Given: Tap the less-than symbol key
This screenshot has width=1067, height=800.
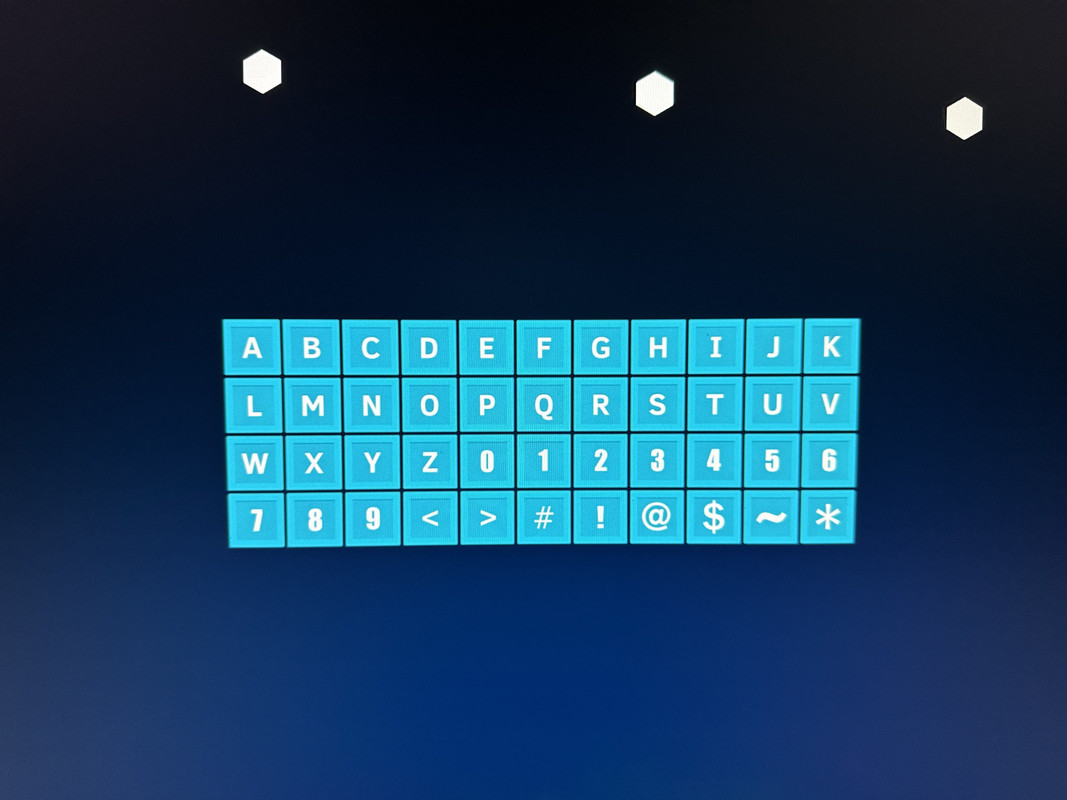Looking at the screenshot, I should pyautogui.click(x=430, y=519).
